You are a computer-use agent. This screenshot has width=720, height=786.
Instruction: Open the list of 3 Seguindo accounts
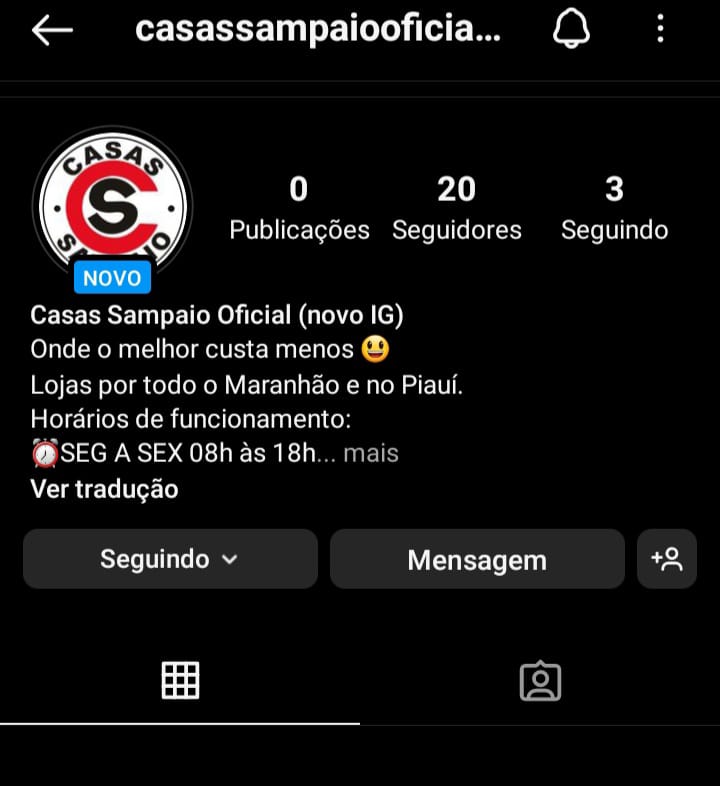click(x=614, y=208)
